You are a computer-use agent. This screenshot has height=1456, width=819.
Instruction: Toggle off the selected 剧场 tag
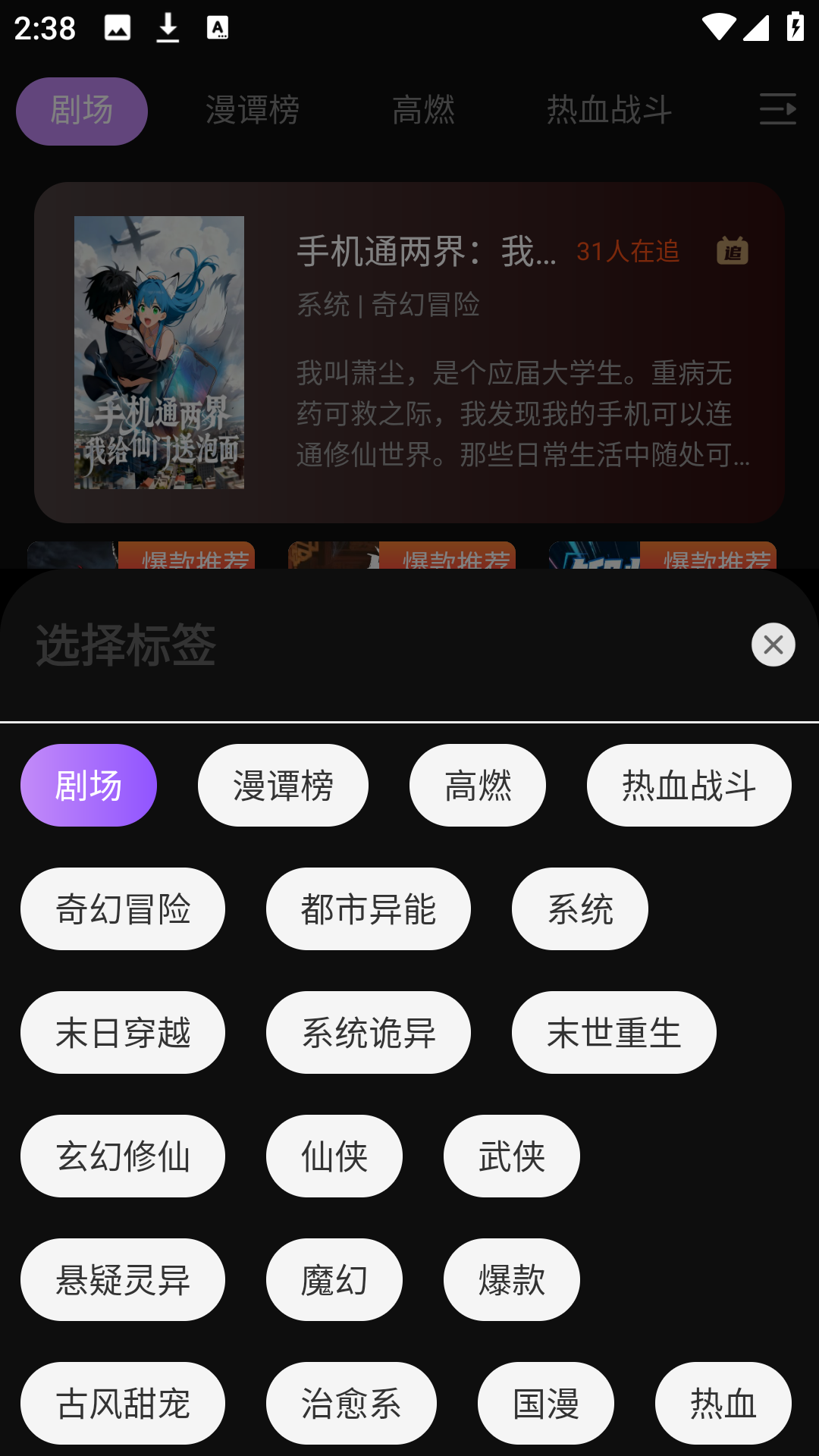[x=88, y=784]
